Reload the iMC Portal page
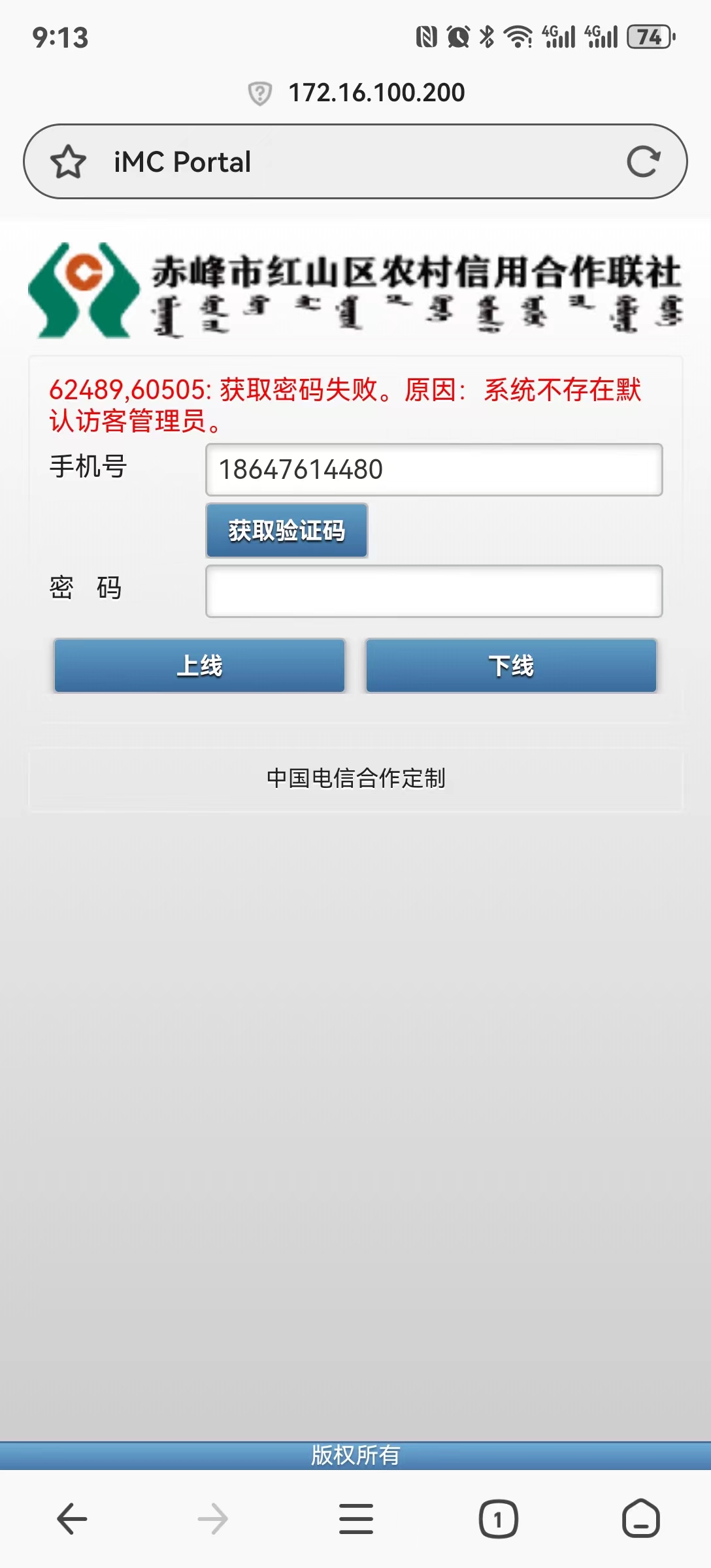The height and width of the screenshot is (1568, 711). click(643, 161)
